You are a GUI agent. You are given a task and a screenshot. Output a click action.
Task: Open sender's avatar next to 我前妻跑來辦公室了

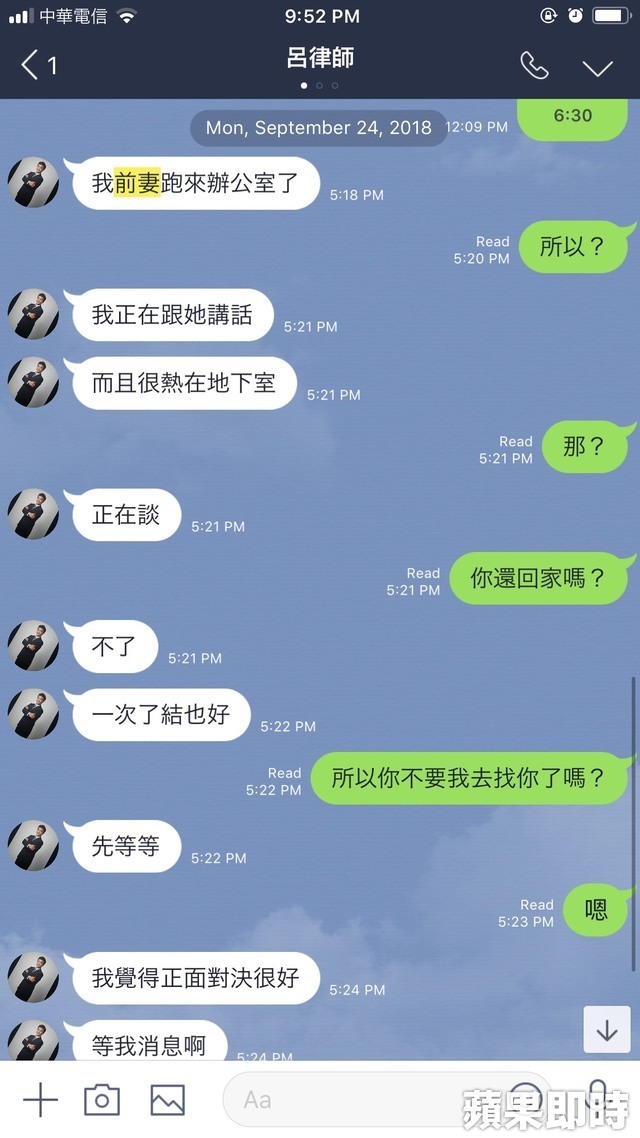point(33,182)
